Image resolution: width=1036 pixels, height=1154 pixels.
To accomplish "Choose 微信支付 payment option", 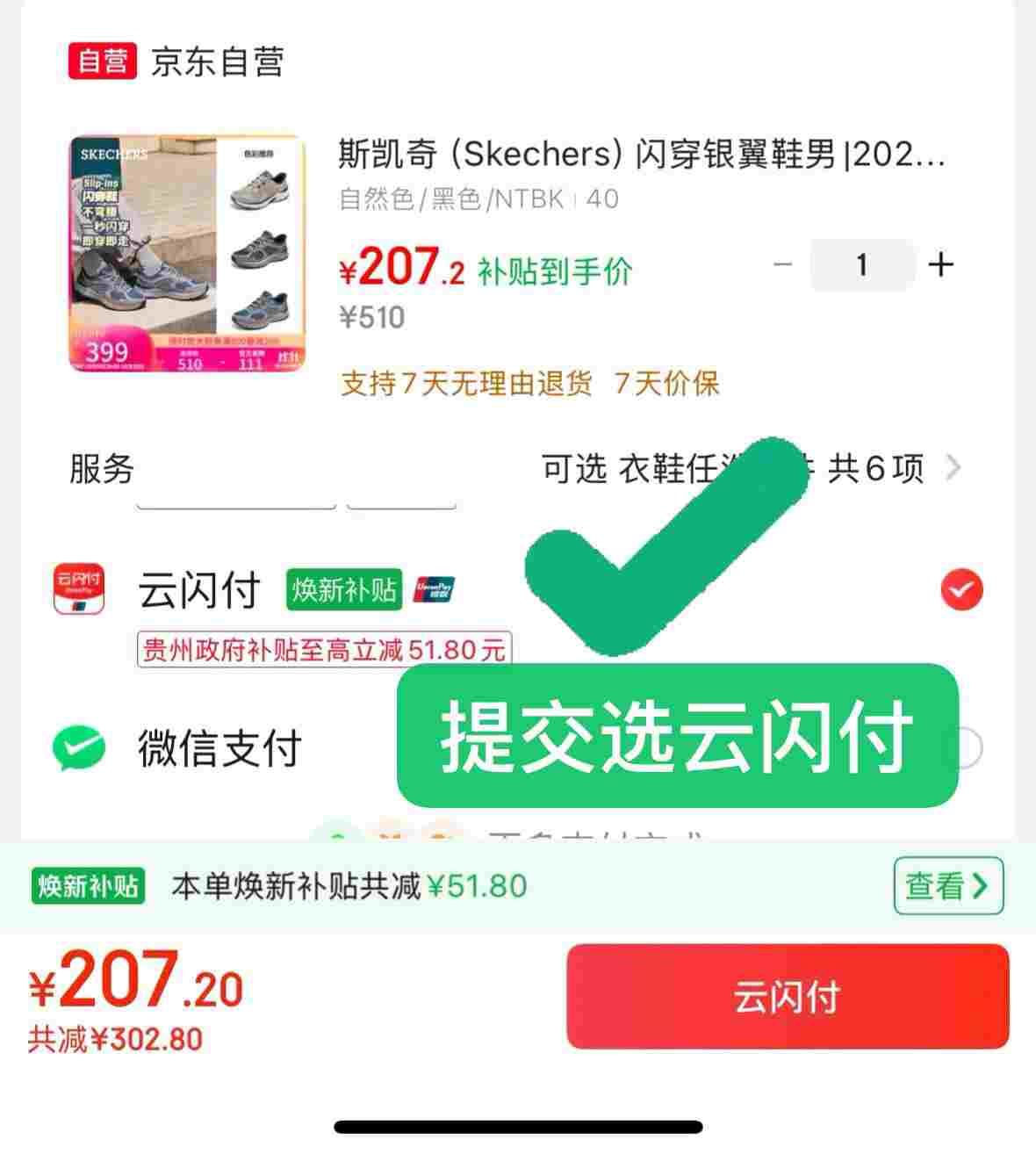I will pos(966,748).
